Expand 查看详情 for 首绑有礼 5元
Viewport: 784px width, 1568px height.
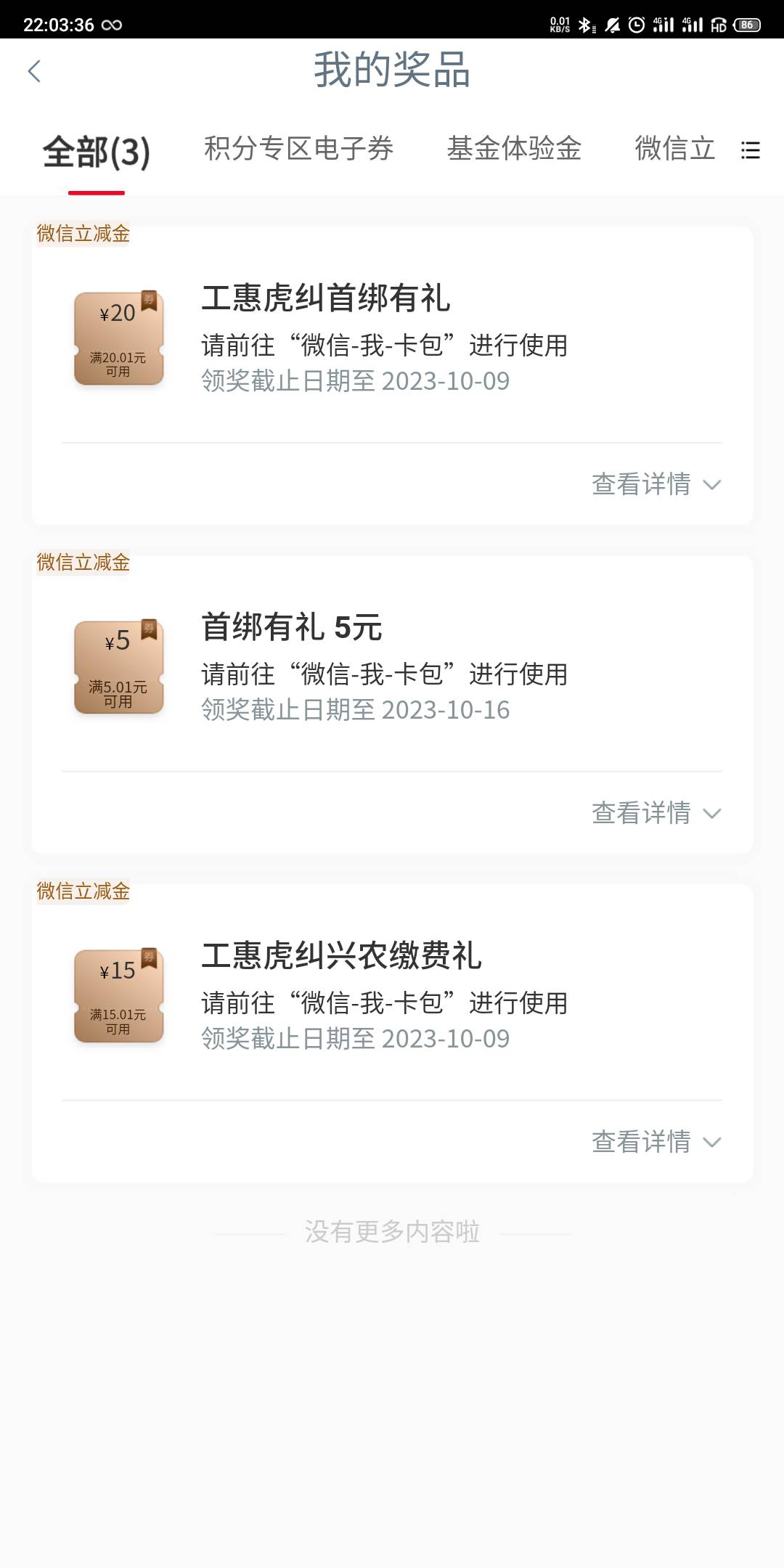(x=656, y=813)
